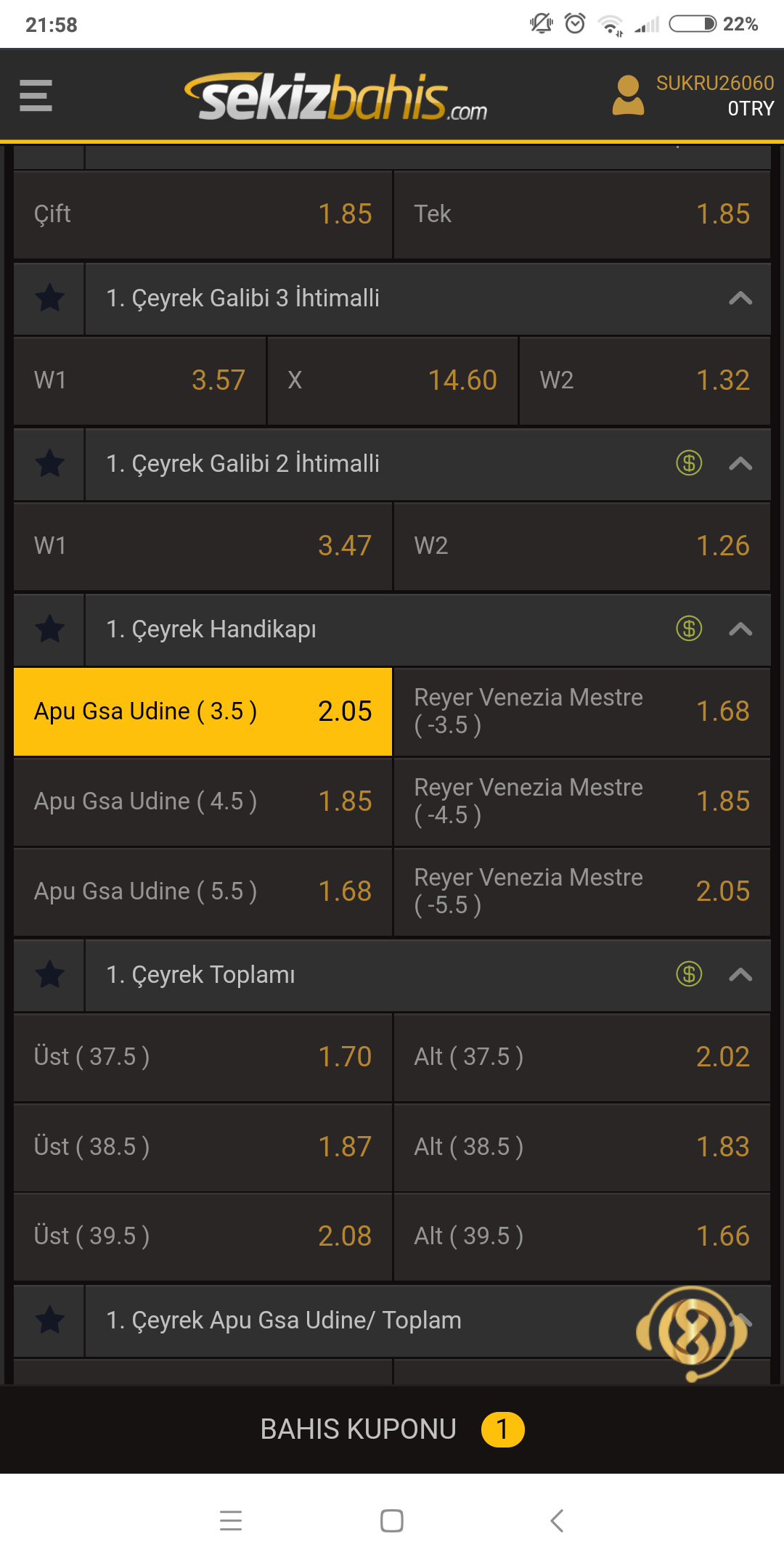The height and width of the screenshot is (1568, 784).
Task: Pick X at 14.60 odds
Action: 392,380
